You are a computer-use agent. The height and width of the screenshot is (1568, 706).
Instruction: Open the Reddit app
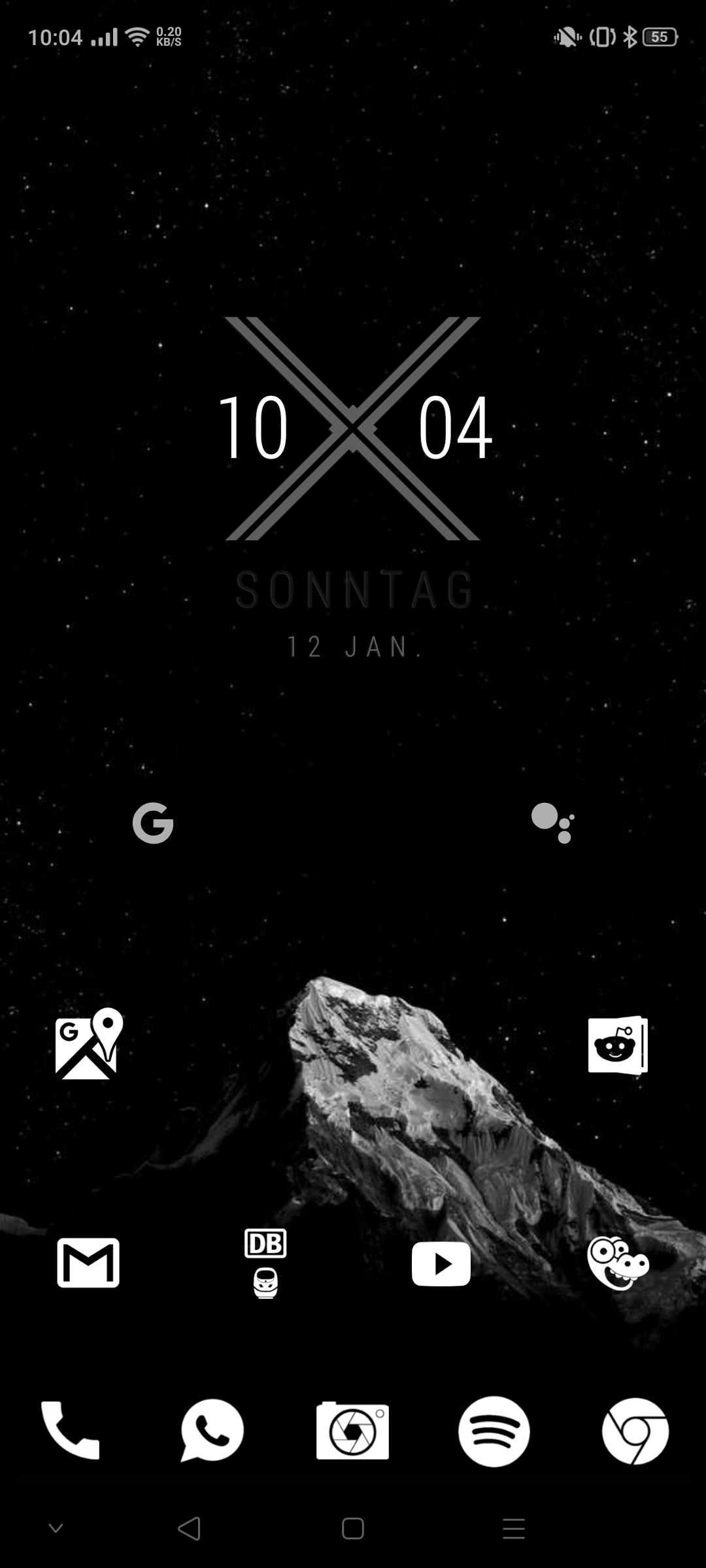[x=618, y=1043]
